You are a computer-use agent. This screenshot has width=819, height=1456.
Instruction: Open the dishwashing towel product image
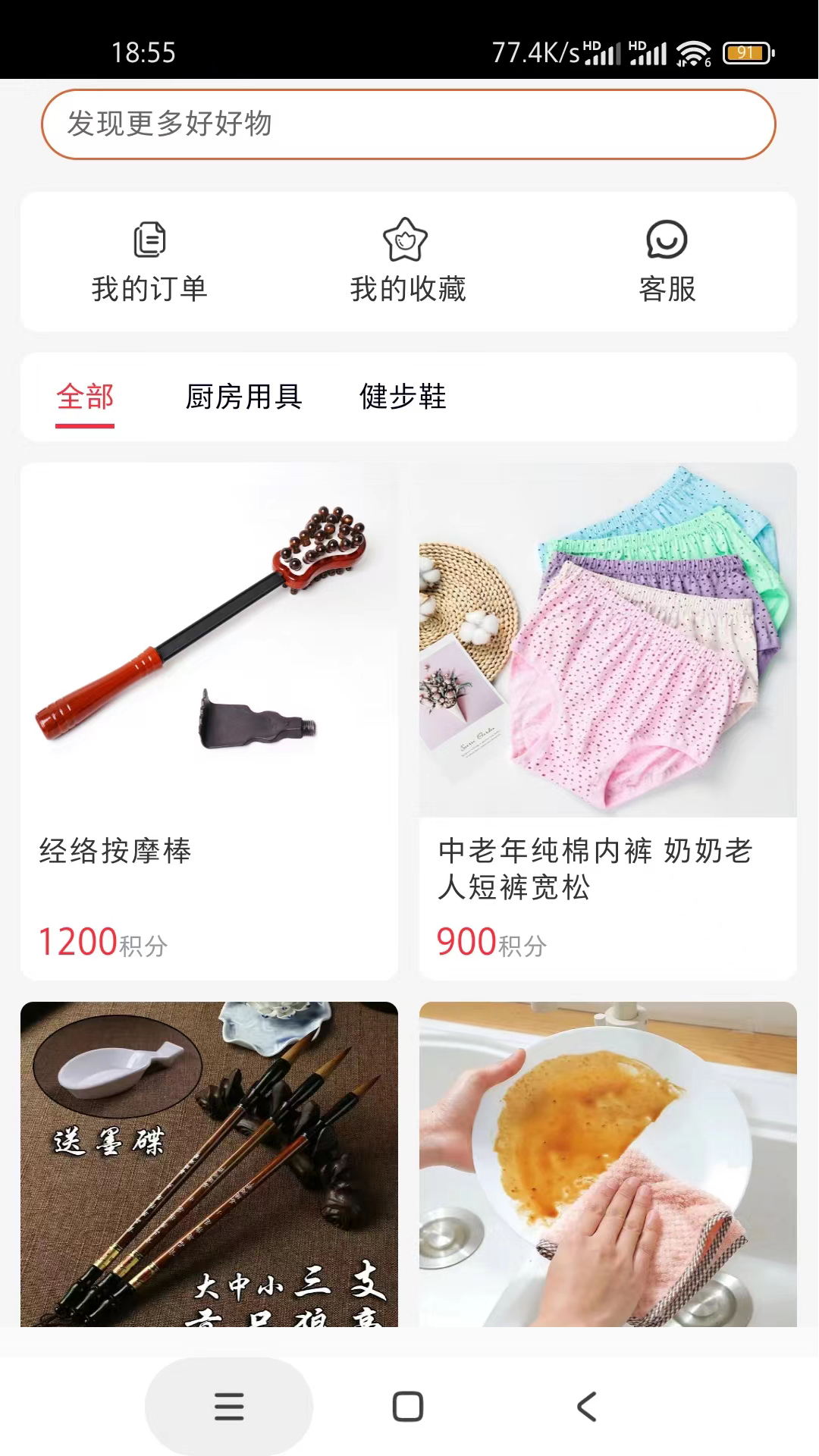(x=607, y=1175)
